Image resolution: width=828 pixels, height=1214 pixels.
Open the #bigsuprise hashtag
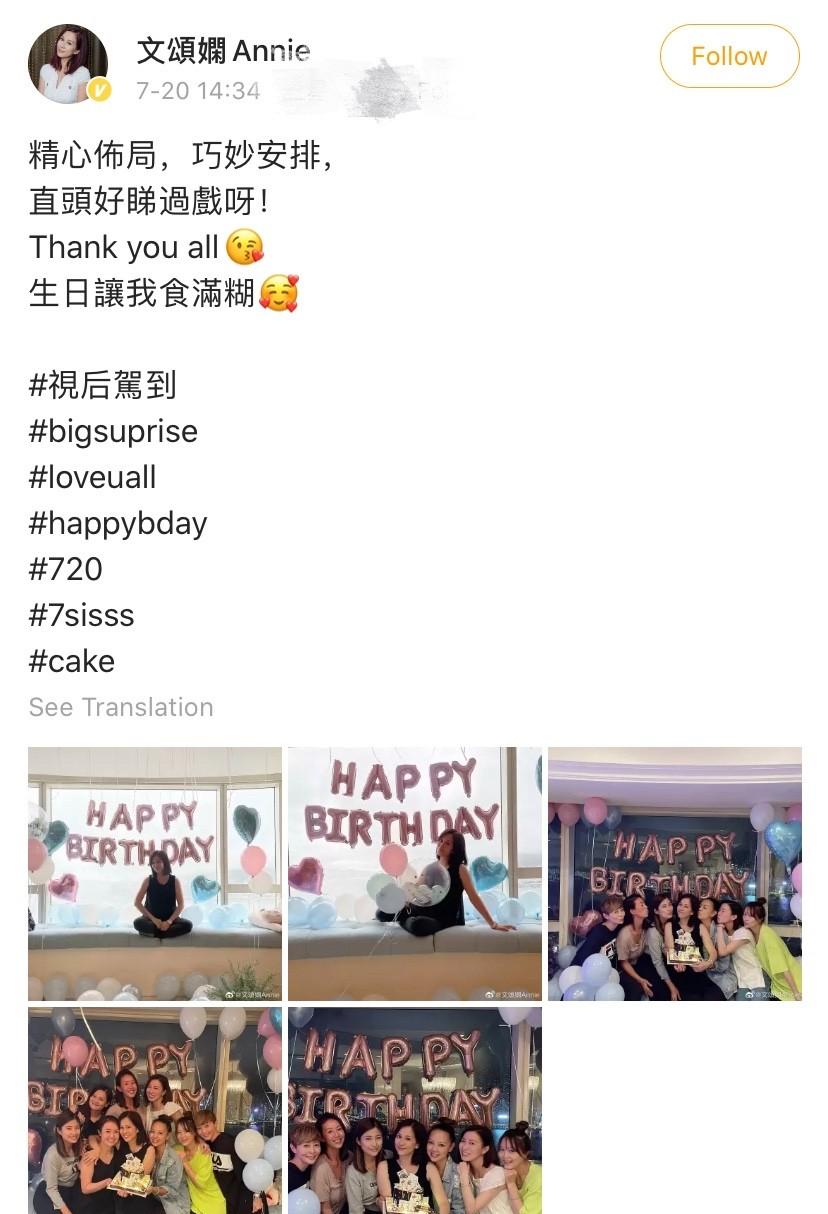(113, 431)
